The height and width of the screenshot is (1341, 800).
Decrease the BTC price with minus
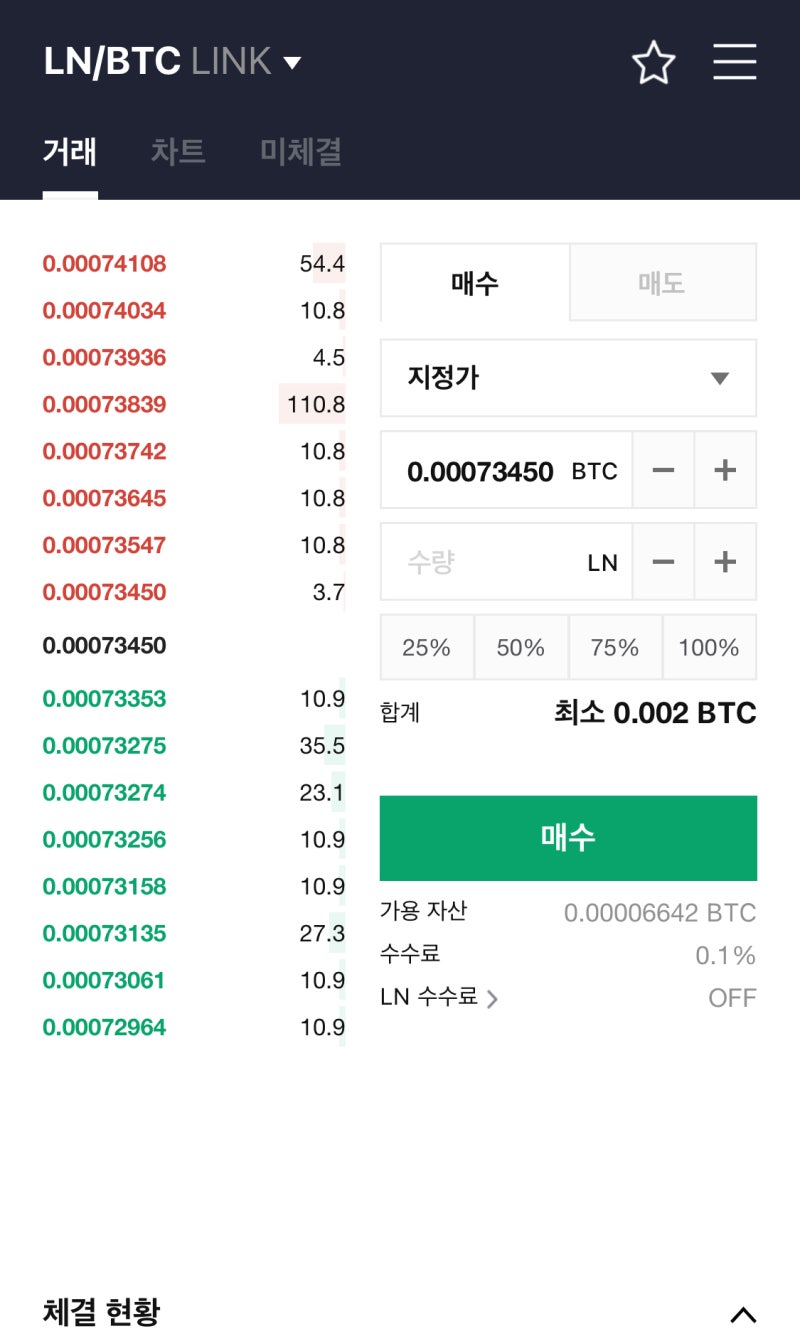[x=663, y=470]
